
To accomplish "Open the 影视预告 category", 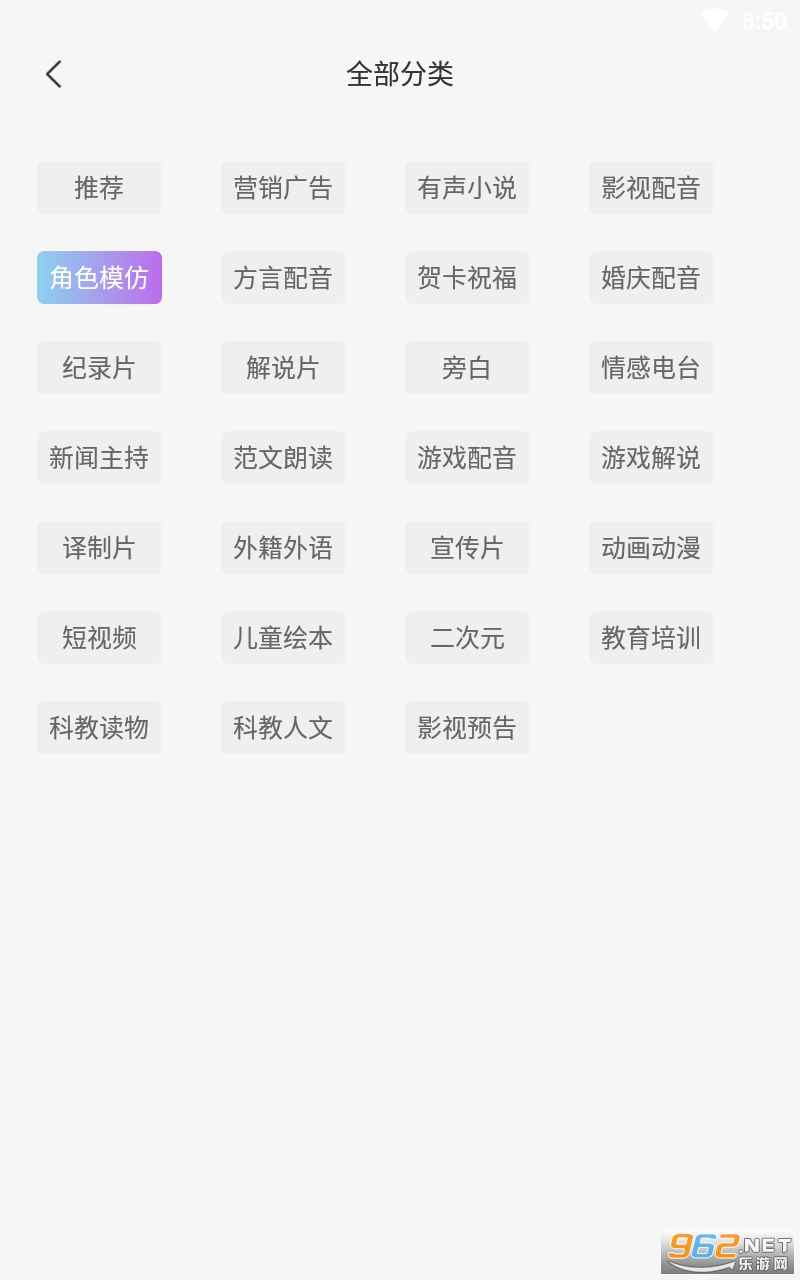I will [x=467, y=728].
